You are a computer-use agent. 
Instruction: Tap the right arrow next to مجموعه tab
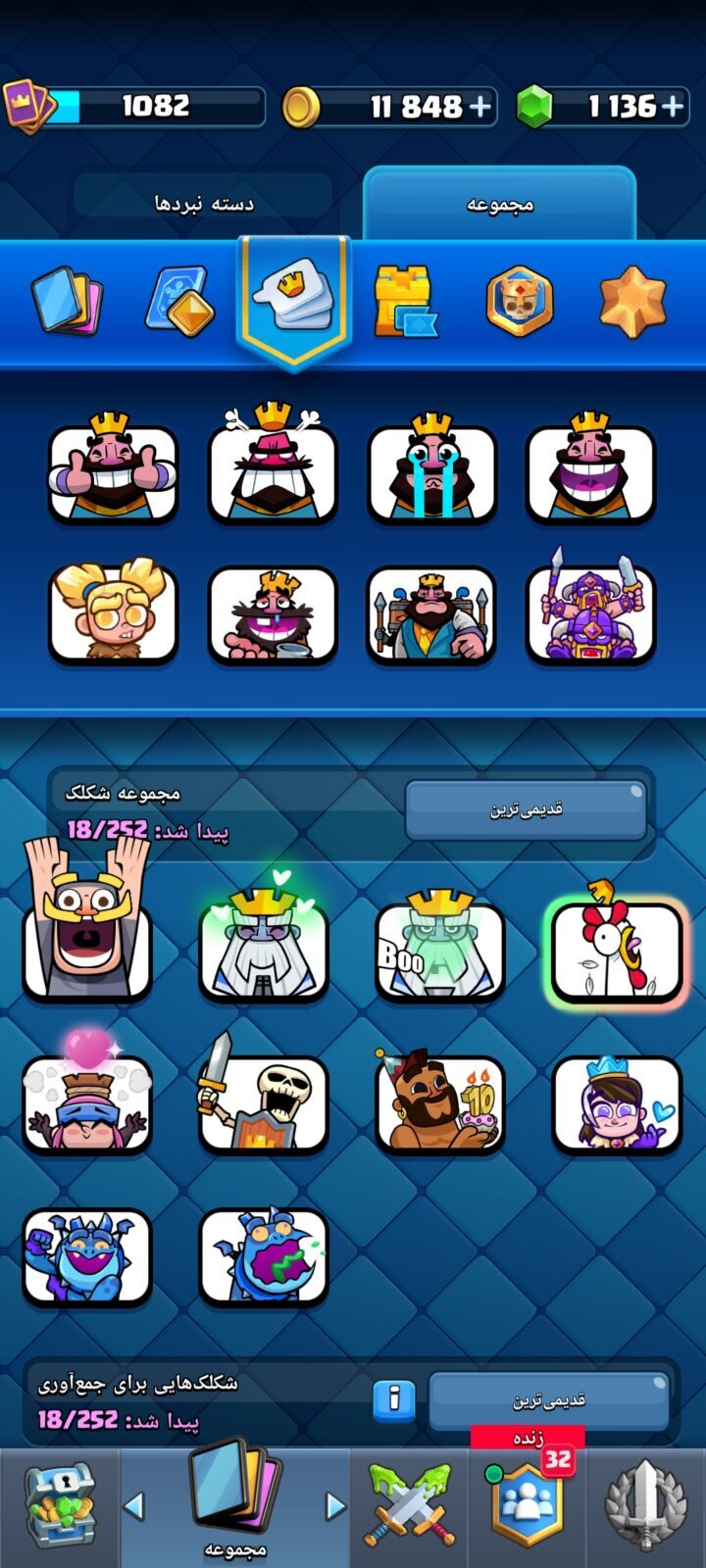[335, 1505]
